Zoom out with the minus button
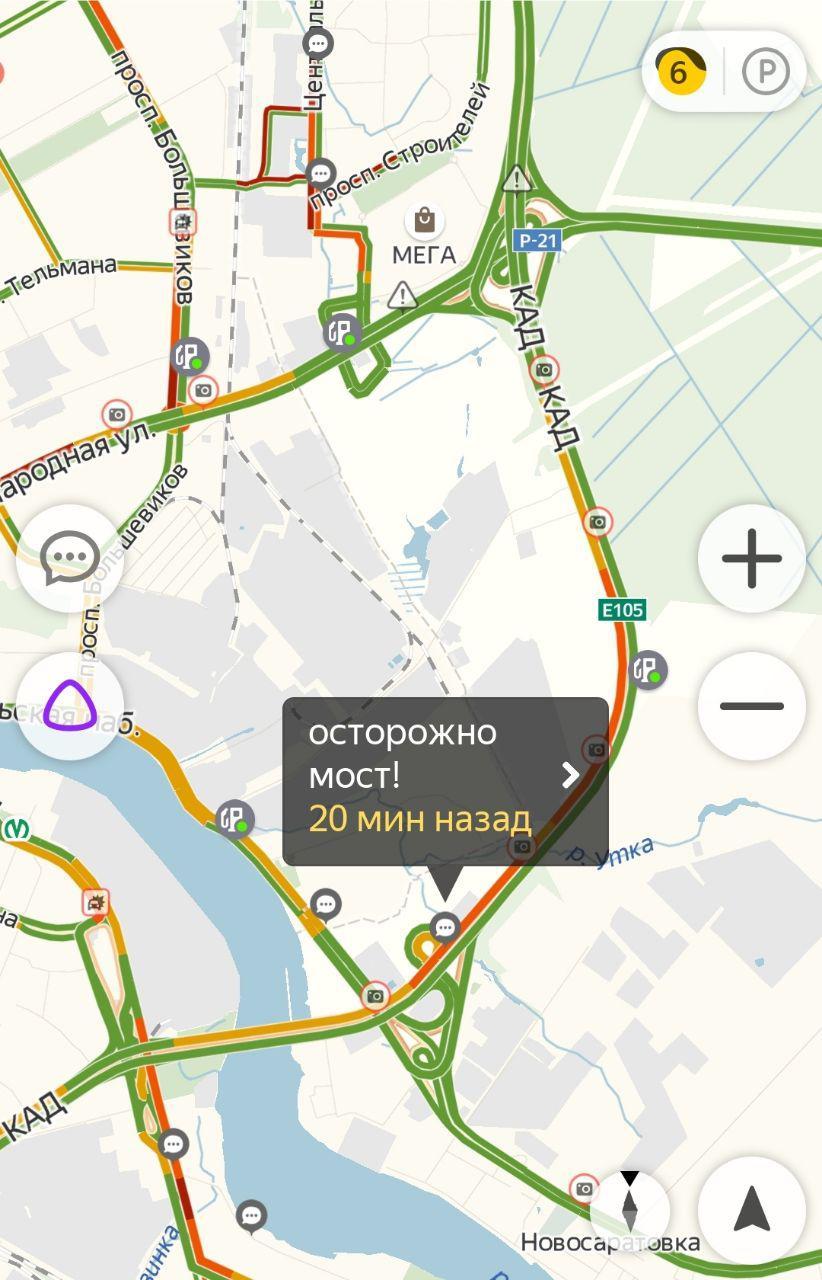The width and height of the screenshot is (822, 1280). (x=751, y=706)
